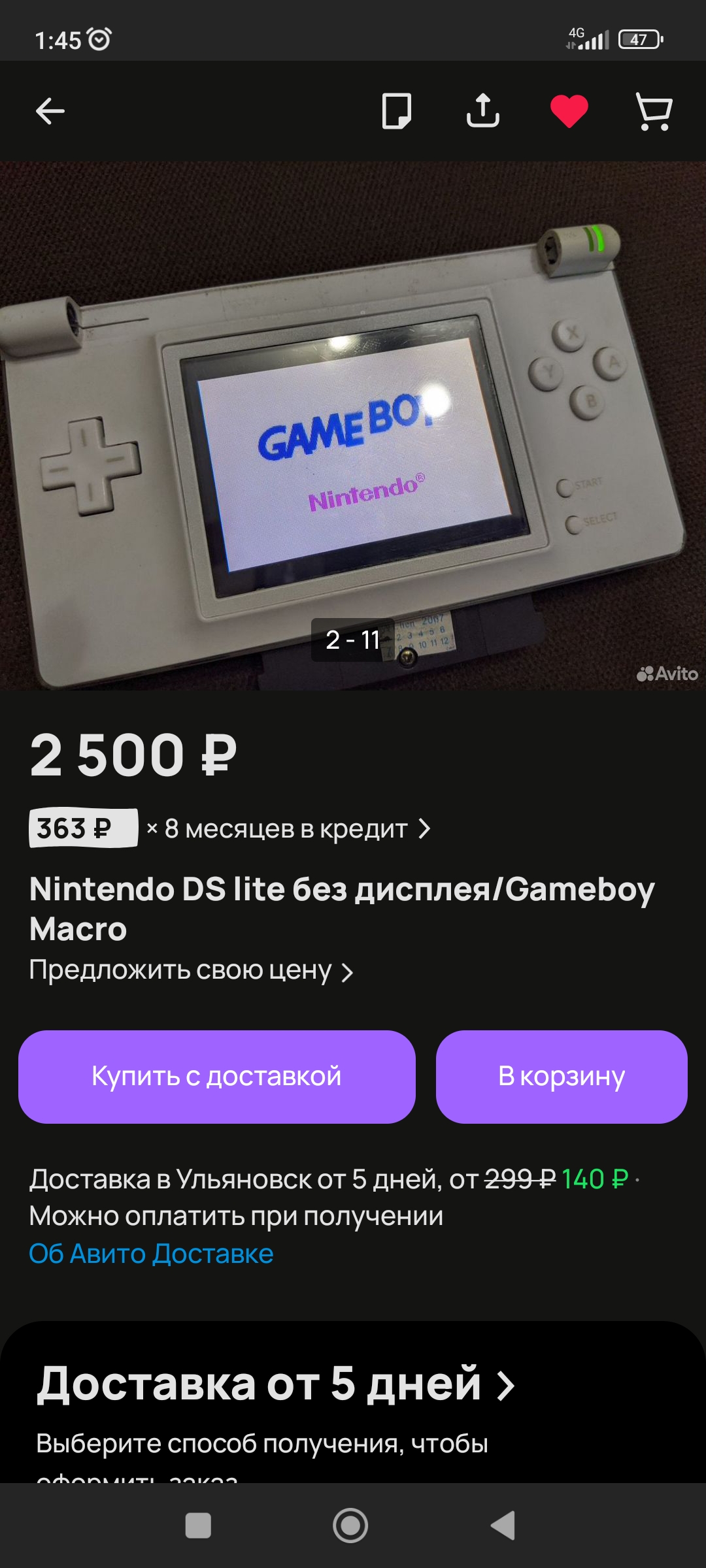Open the shopping cart icon
Screen dimensions: 706x1568
[x=654, y=111]
